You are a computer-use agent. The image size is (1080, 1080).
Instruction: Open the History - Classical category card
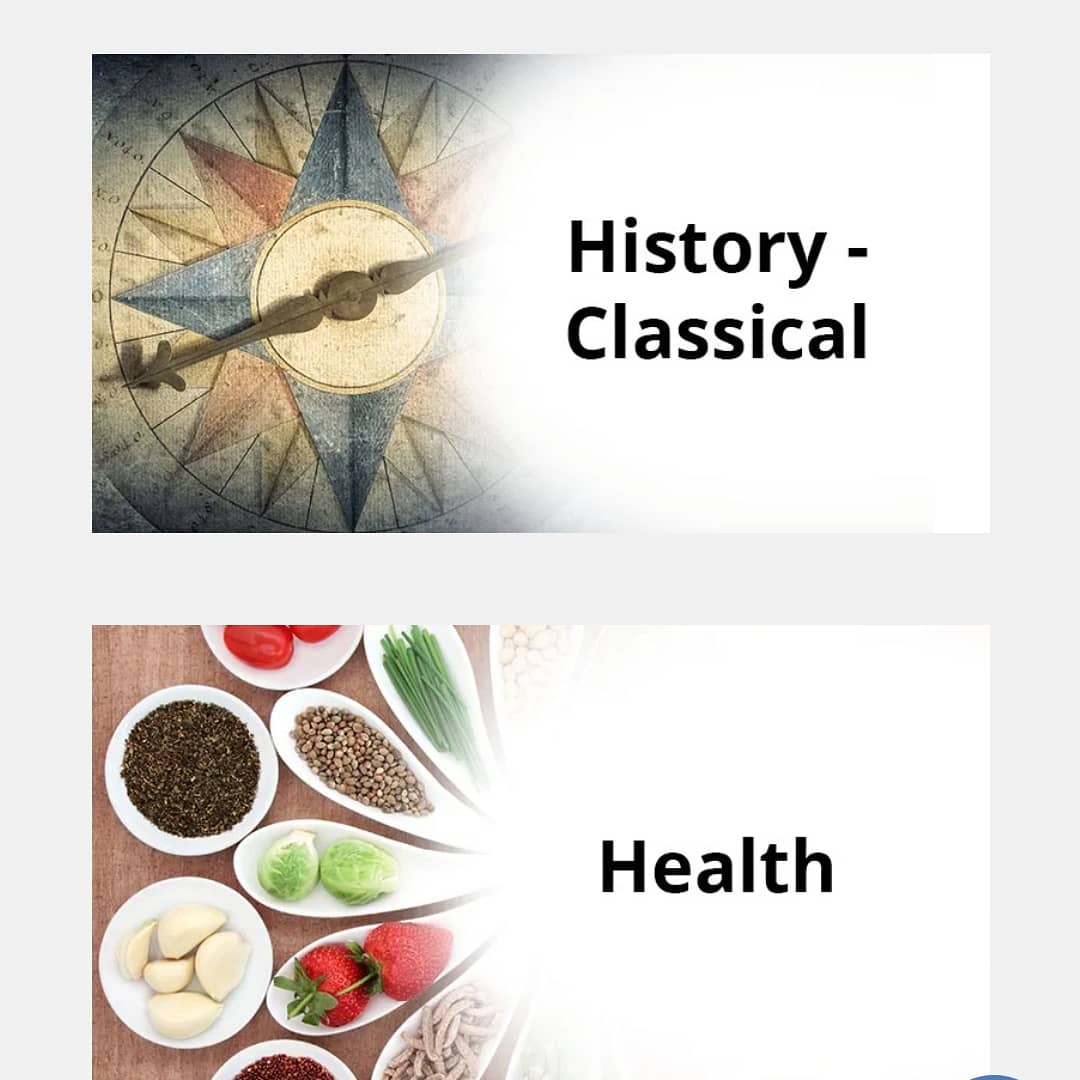[540, 293]
